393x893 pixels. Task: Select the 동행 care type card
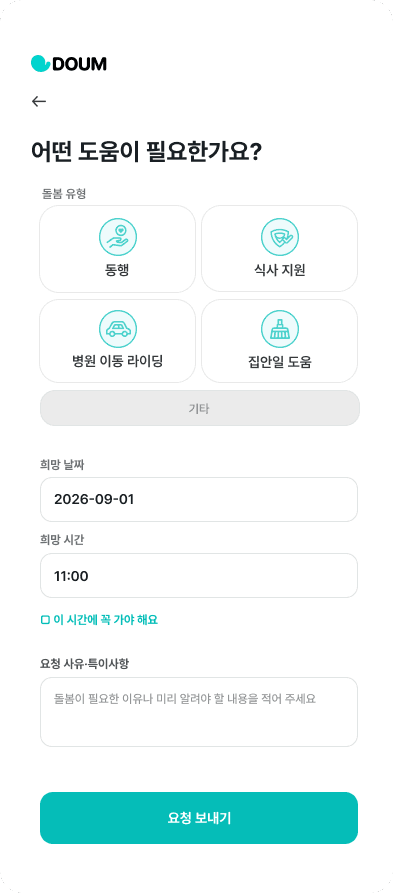pos(117,249)
